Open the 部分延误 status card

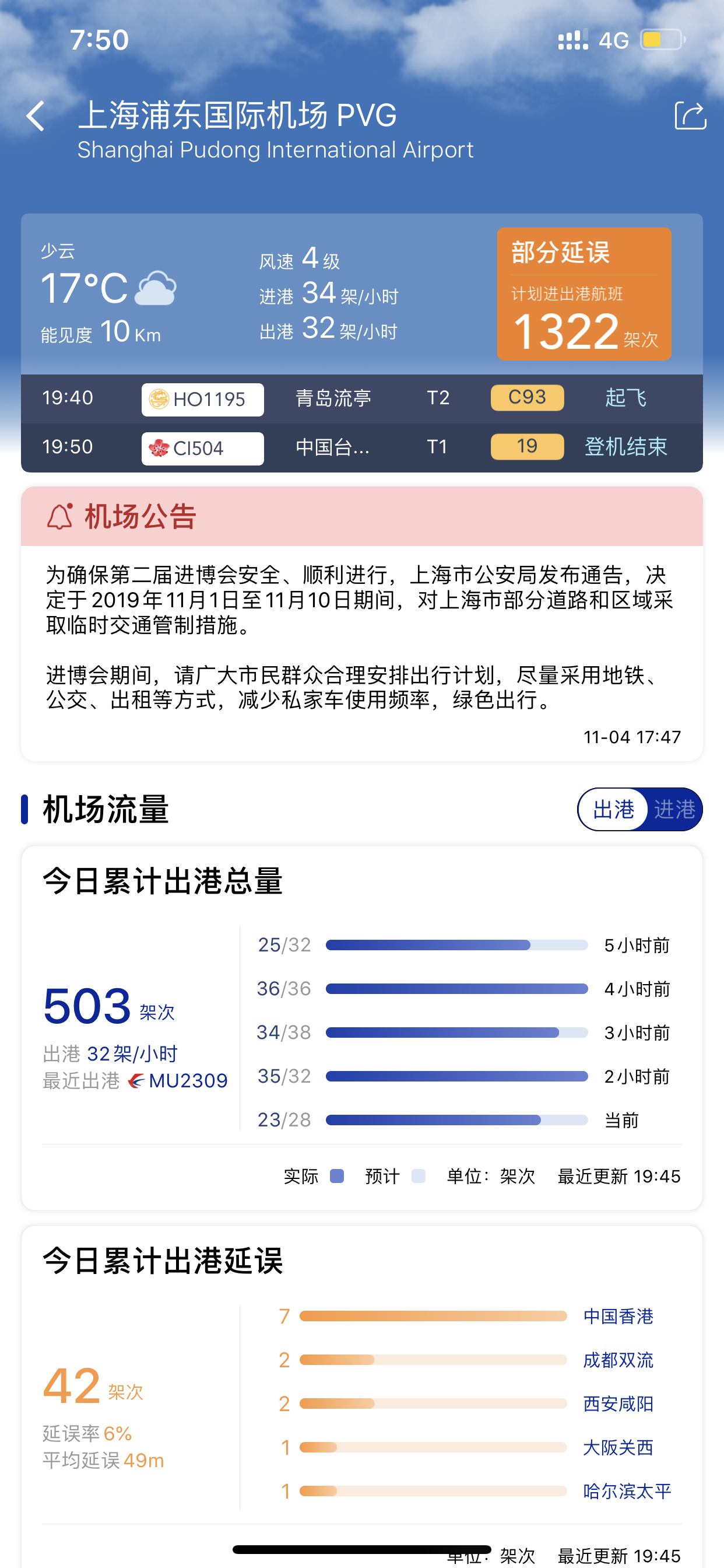(584, 294)
